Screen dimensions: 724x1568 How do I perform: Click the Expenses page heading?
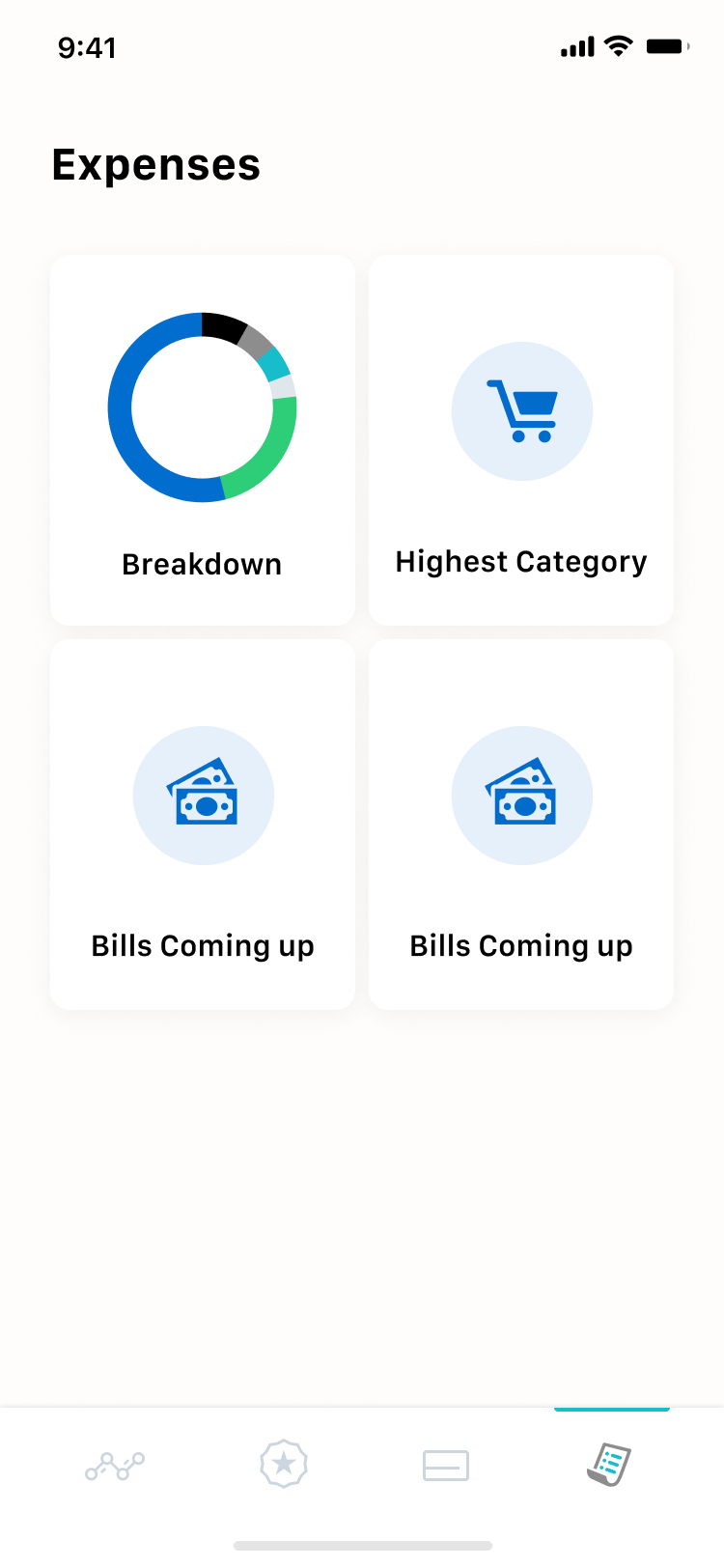[x=155, y=164]
